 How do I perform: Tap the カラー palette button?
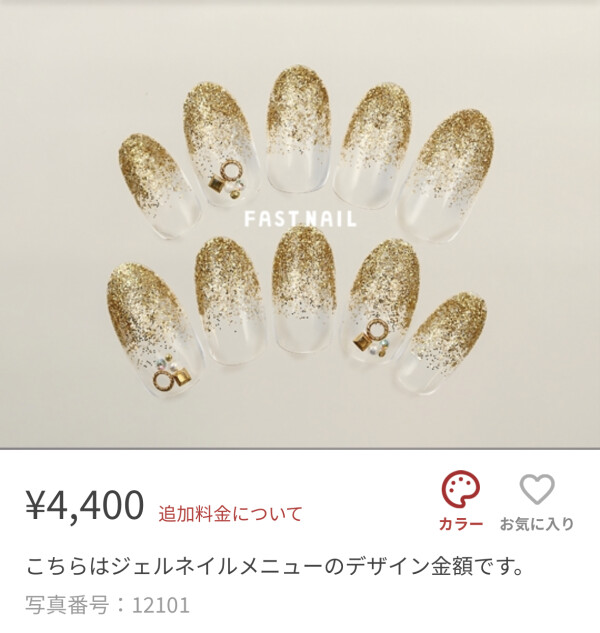461,500
